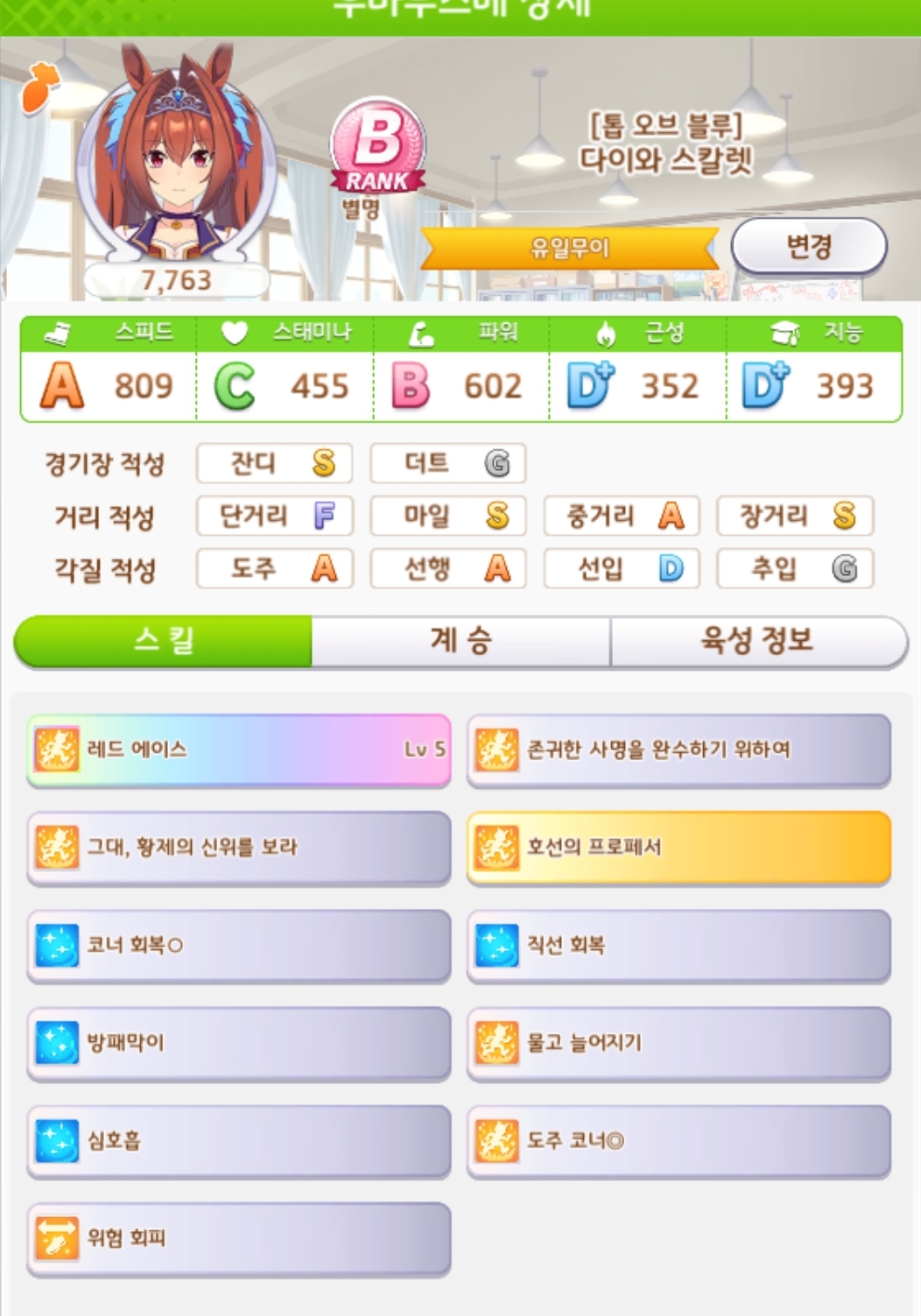This screenshot has width=921, height=1316.
Task: Open skill 그대, 황제의 신위를 보라
Action: click(x=239, y=847)
